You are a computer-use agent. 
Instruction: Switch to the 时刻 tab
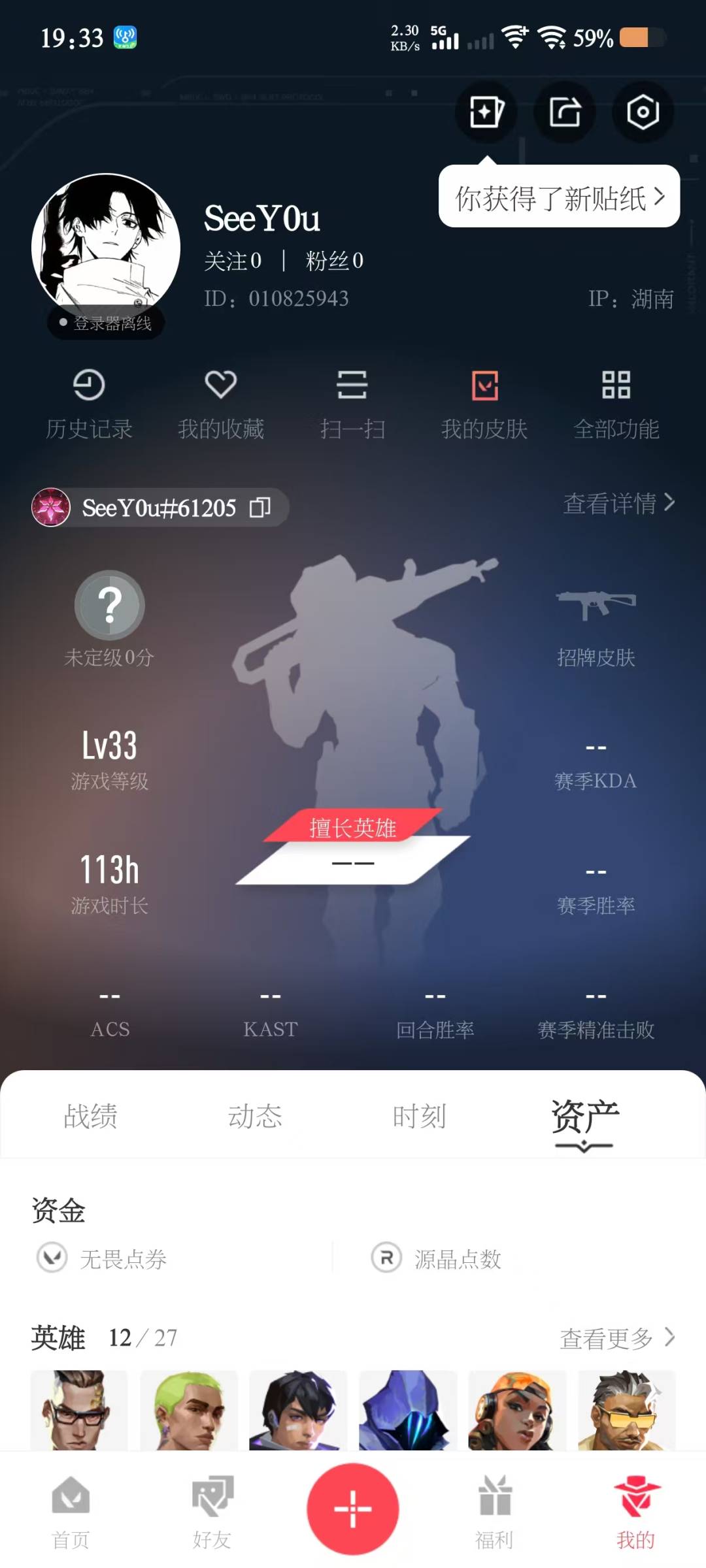click(420, 1117)
